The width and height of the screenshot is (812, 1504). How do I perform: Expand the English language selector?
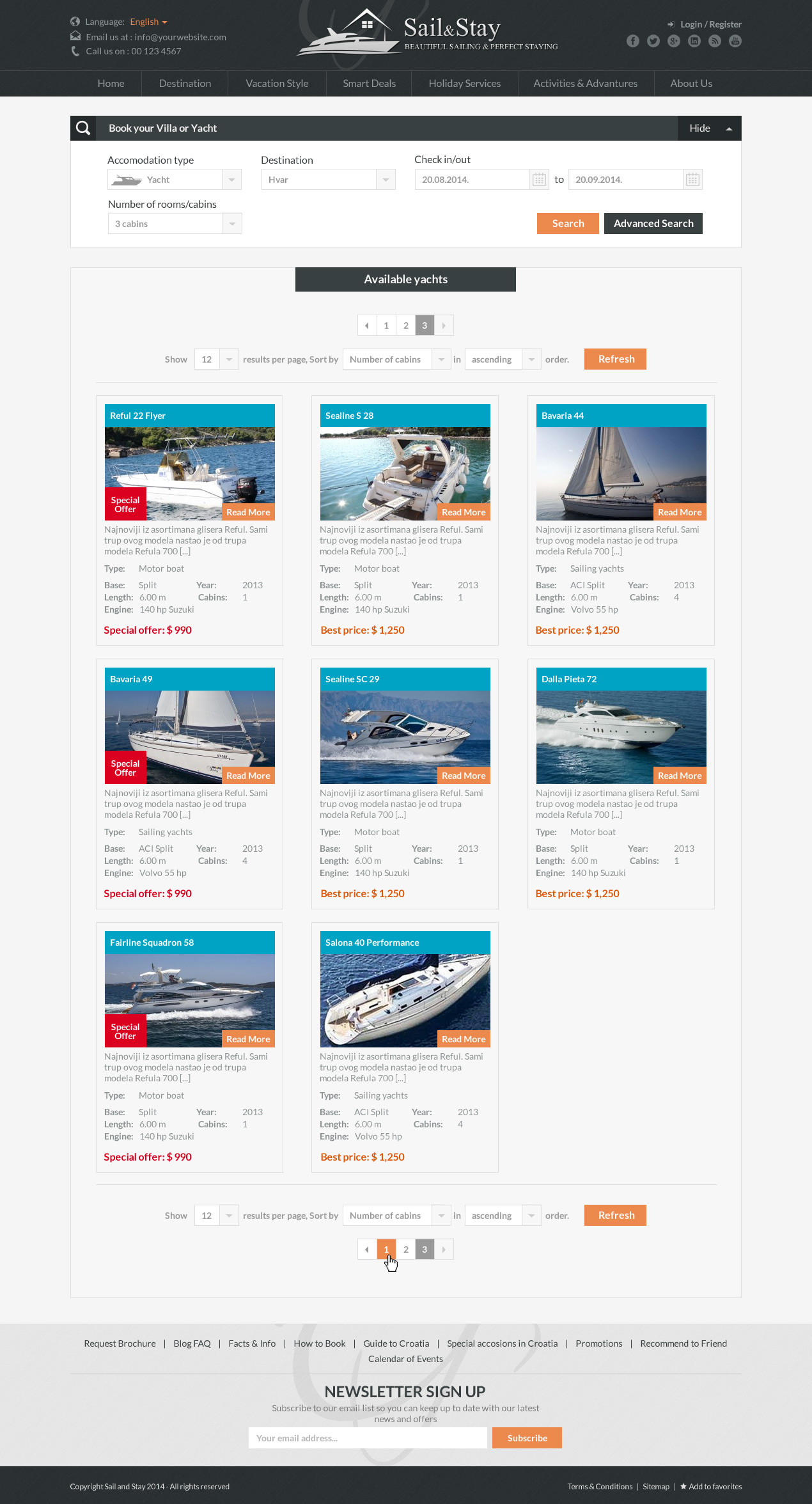148,22
